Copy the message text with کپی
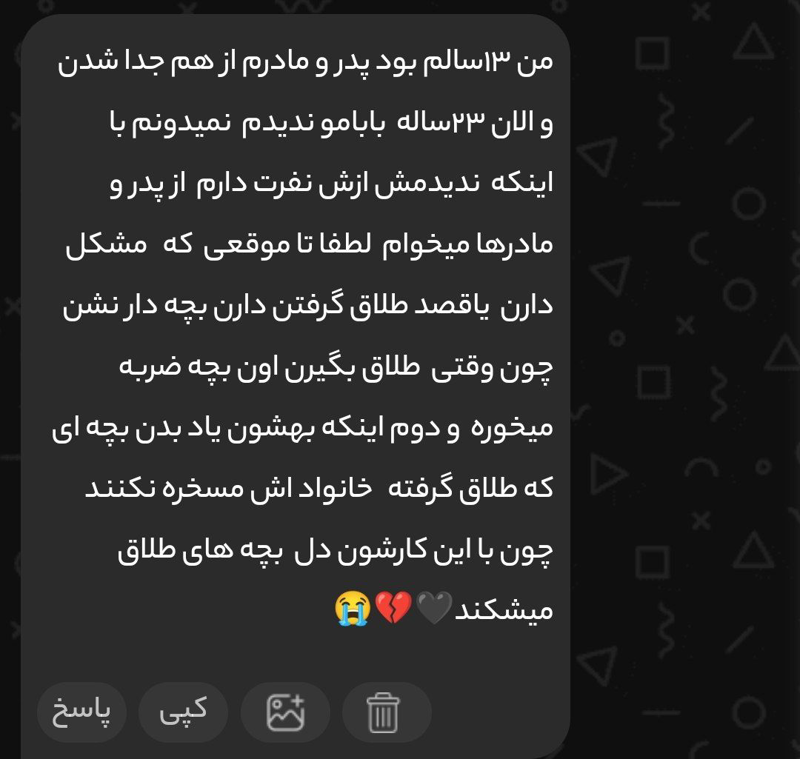 tap(183, 712)
